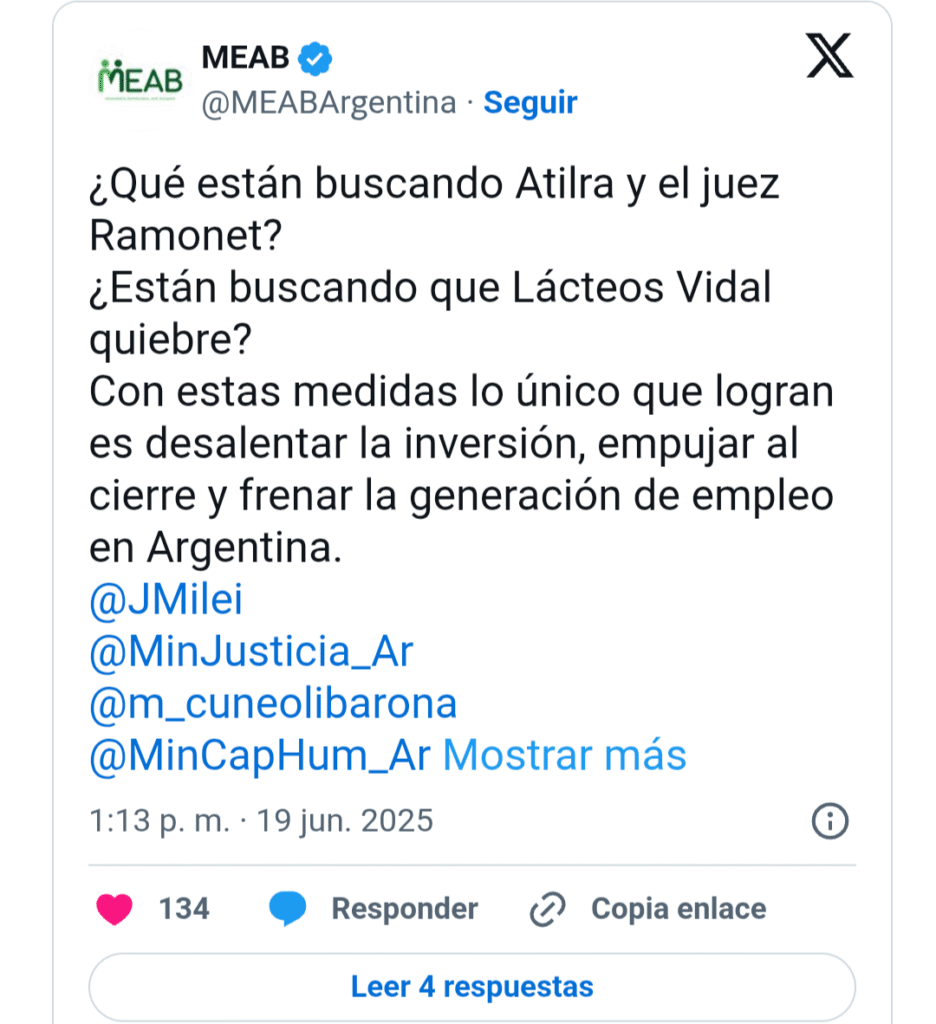This screenshot has height=1024, width=936.
Task: Like the post with the heart icon
Action: click(115, 909)
